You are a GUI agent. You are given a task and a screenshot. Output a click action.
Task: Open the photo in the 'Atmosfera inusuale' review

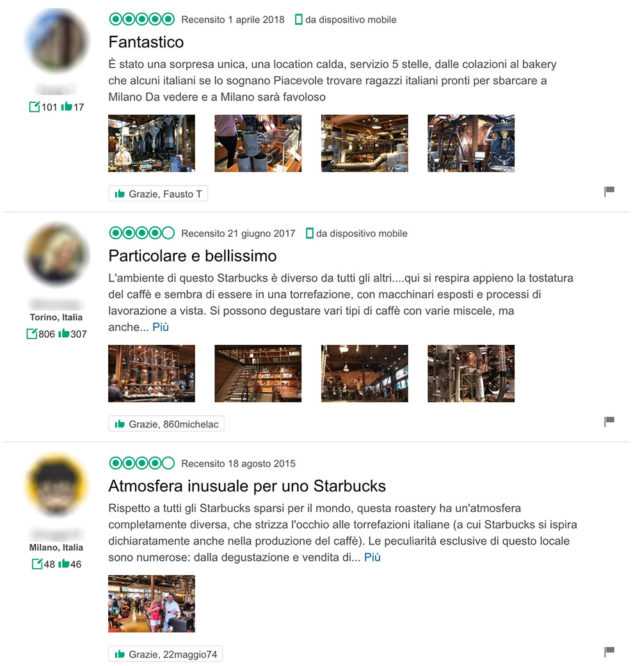pos(151,603)
